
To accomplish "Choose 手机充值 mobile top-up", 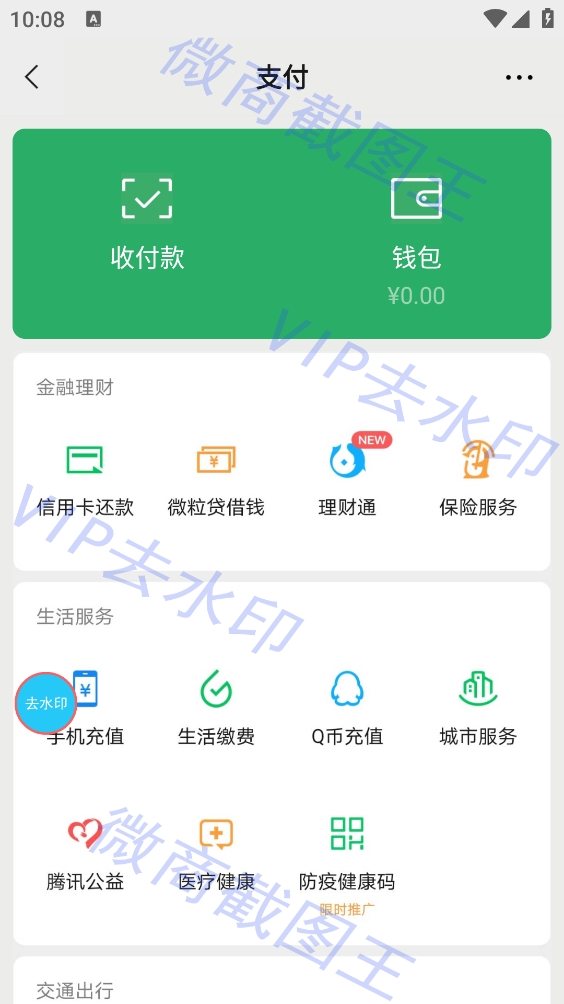I will (x=85, y=709).
